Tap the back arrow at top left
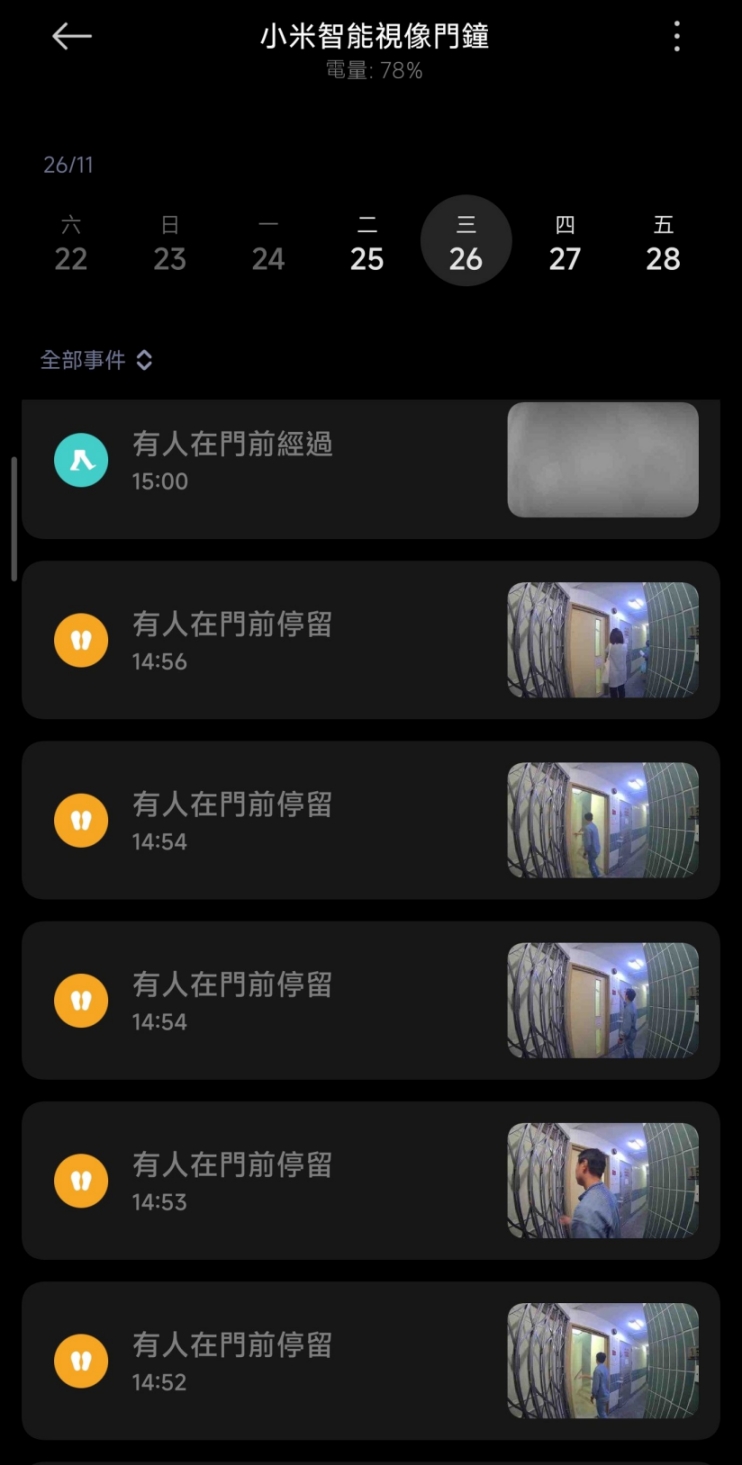The image size is (742, 1465). pos(70,37)
